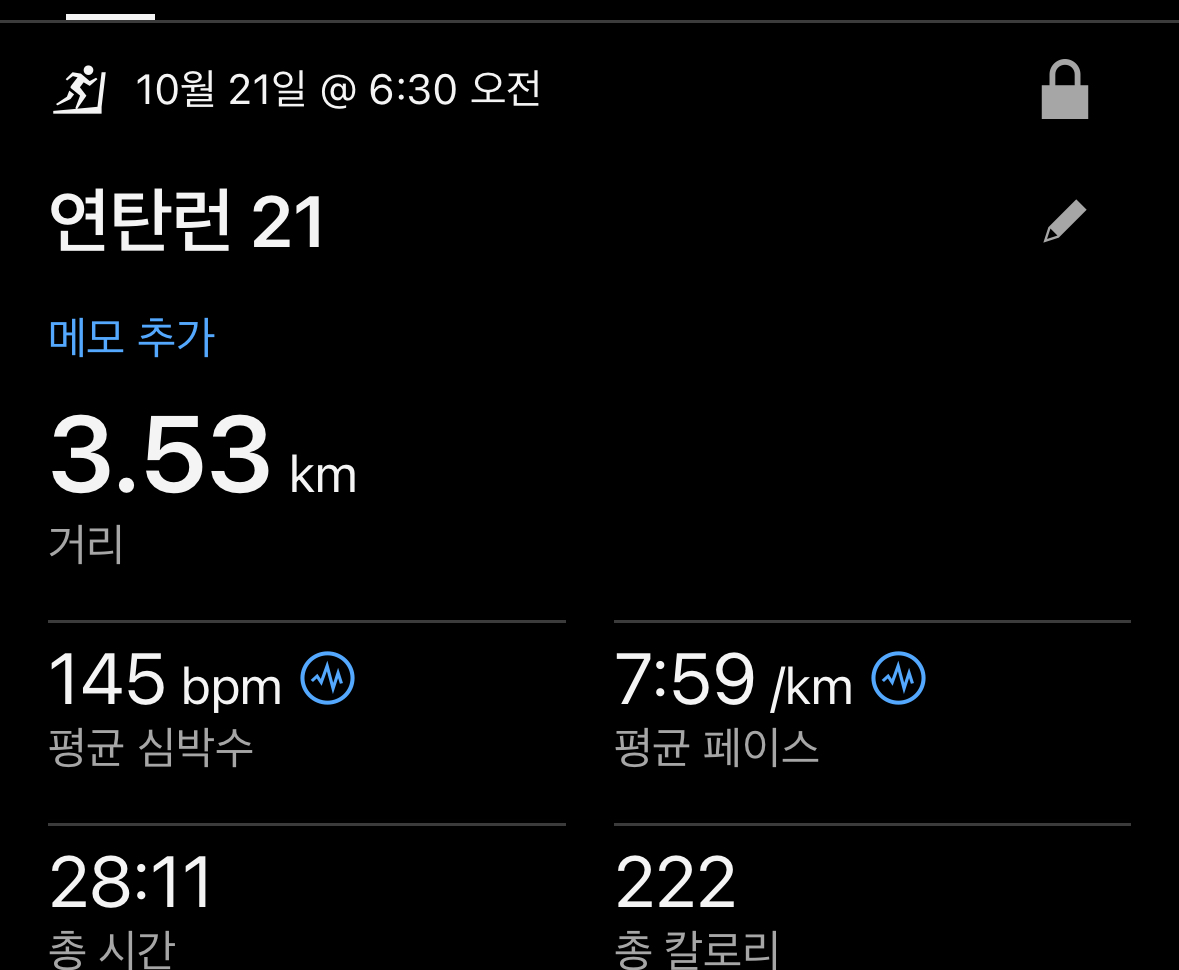Open heart rate chart icon beside 145 bpm
This screenshot has width=1179, height=970.
click(328, 679)
